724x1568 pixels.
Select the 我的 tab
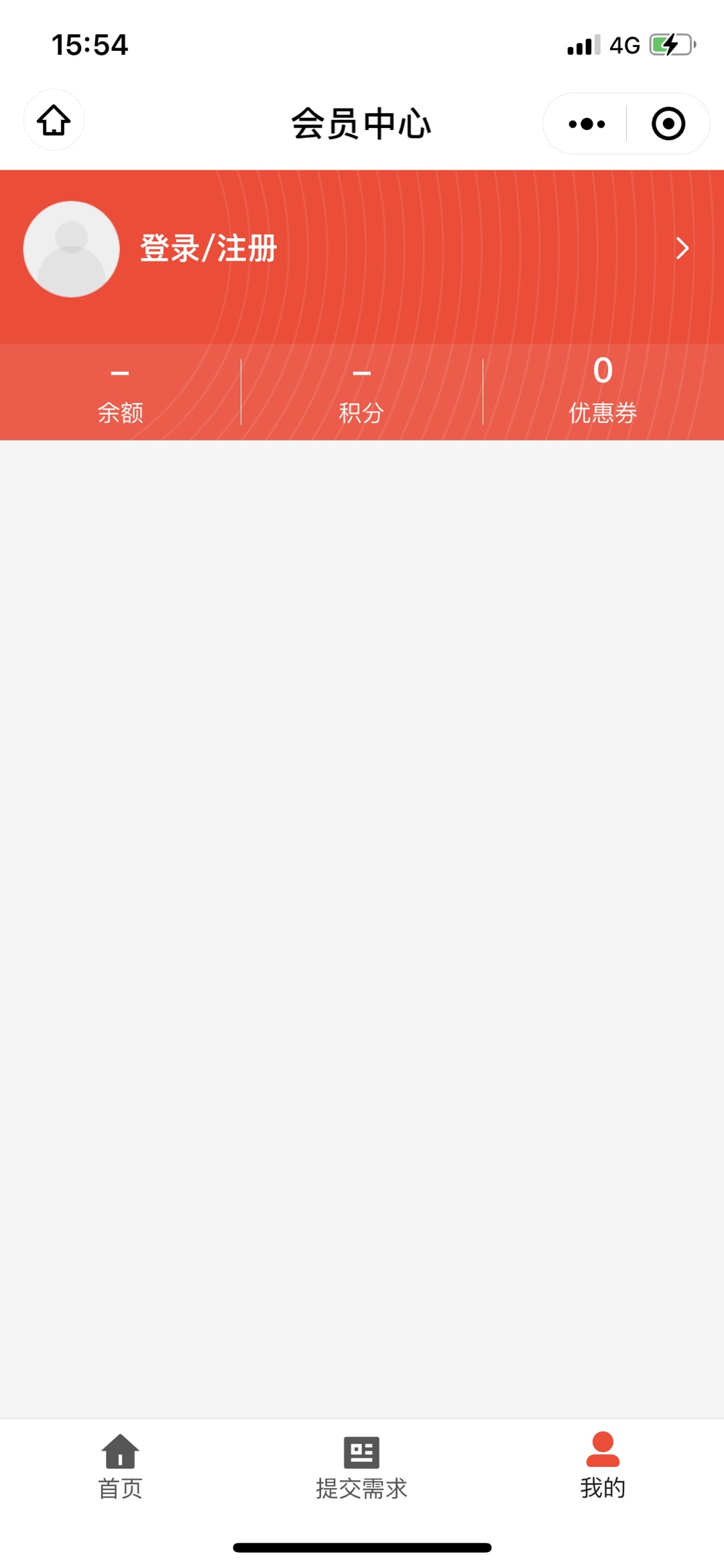[603, 1467]
